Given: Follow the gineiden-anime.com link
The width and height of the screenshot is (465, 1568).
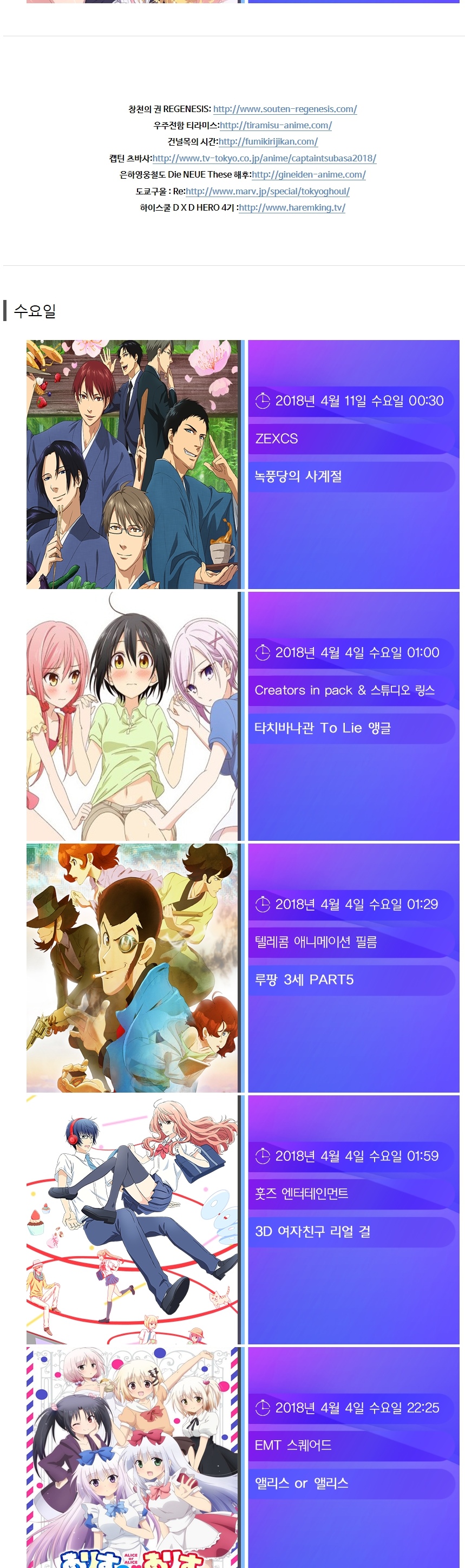Looking at the screenshot, I should (309, 175).
